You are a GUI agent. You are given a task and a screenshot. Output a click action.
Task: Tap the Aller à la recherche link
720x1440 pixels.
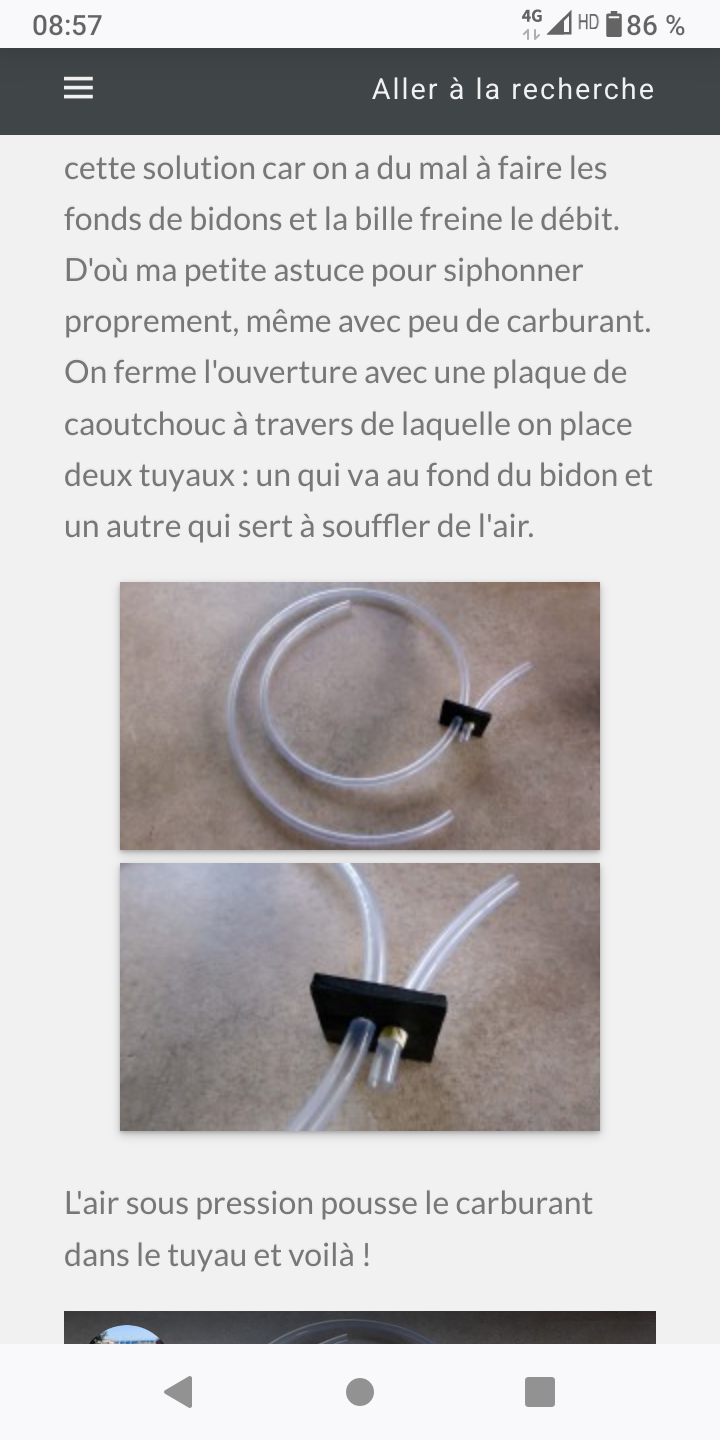coord(513,89)
